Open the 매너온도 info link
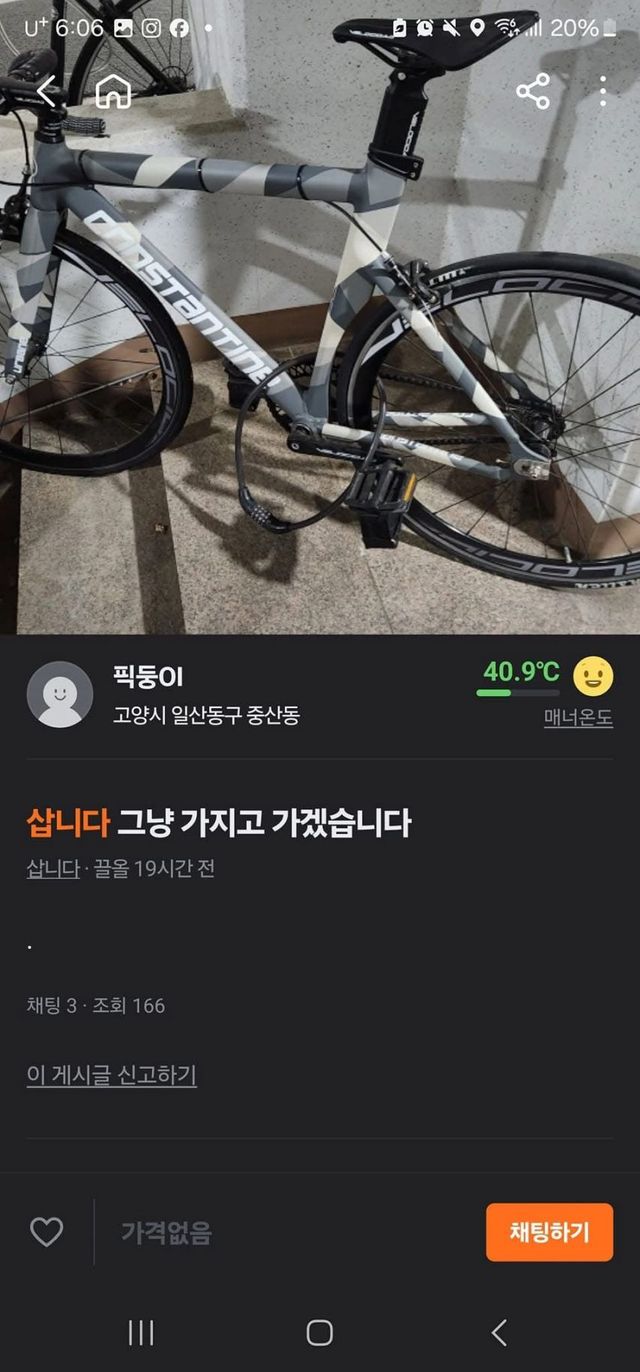Image resolution: width=640 pixels, height=1372 pixels. click(x=578, y=717)
